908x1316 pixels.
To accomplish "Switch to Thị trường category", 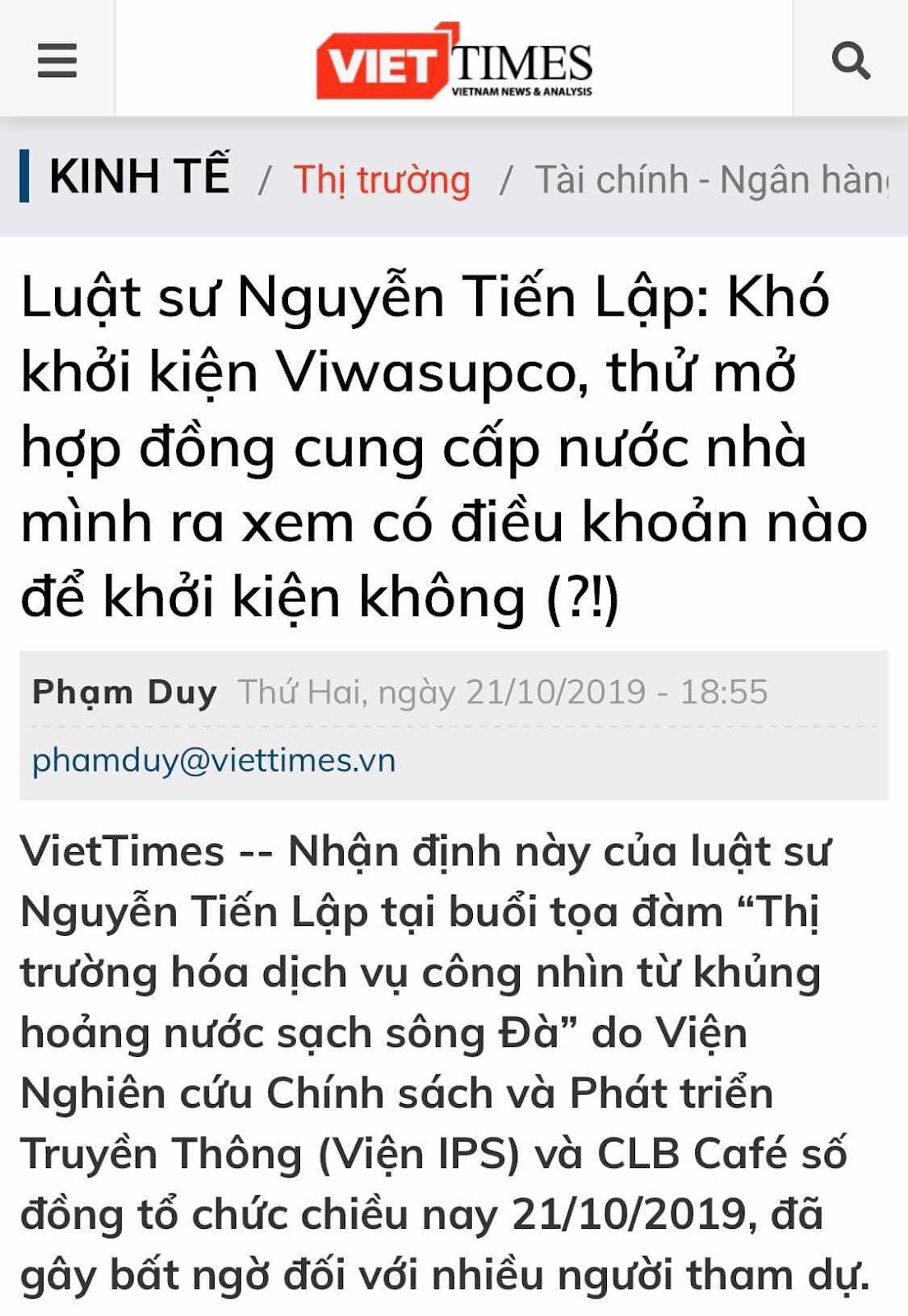I will click(382, 179).
